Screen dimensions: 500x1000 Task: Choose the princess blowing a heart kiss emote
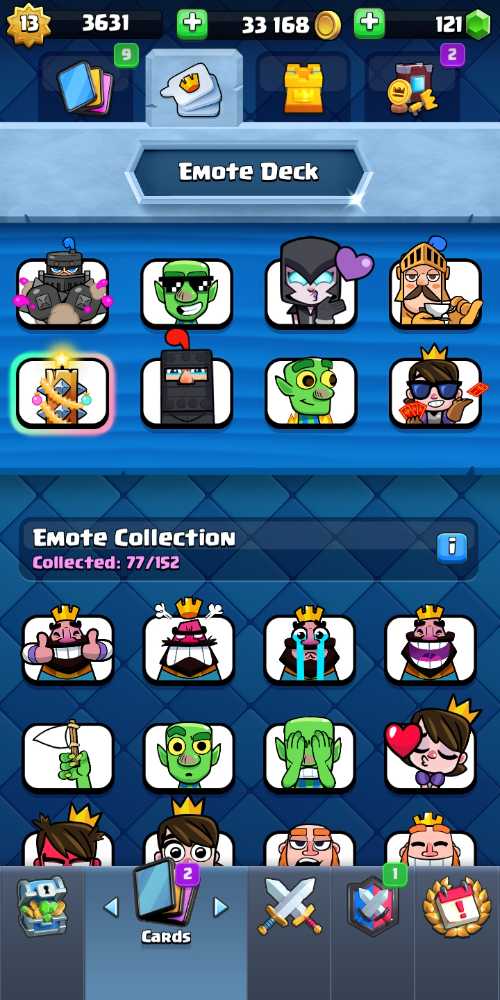432,746
